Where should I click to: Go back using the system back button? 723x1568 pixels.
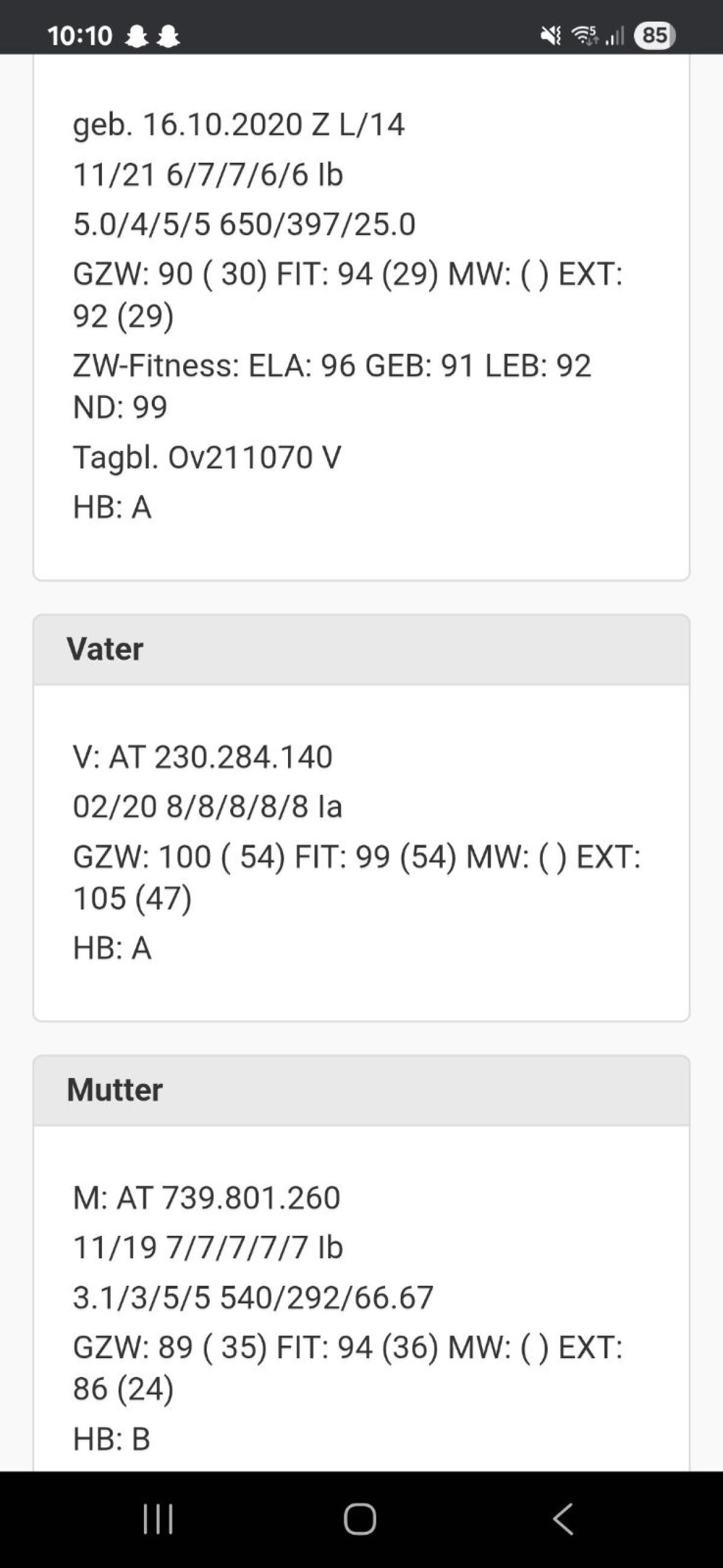563,1519
